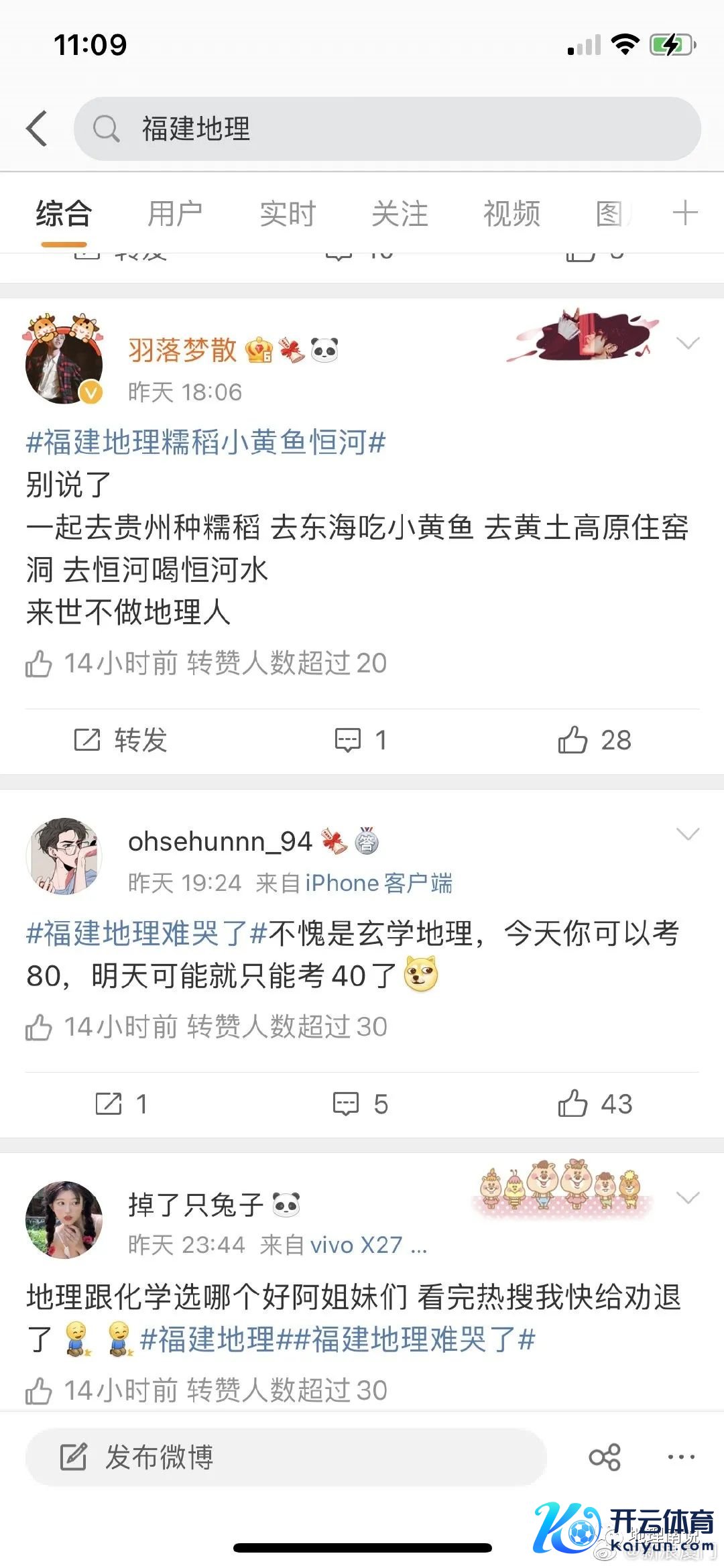724x1568 pixels.
Task: Like 羽落梦散's post with 28 likes
Action: [595, 740]
